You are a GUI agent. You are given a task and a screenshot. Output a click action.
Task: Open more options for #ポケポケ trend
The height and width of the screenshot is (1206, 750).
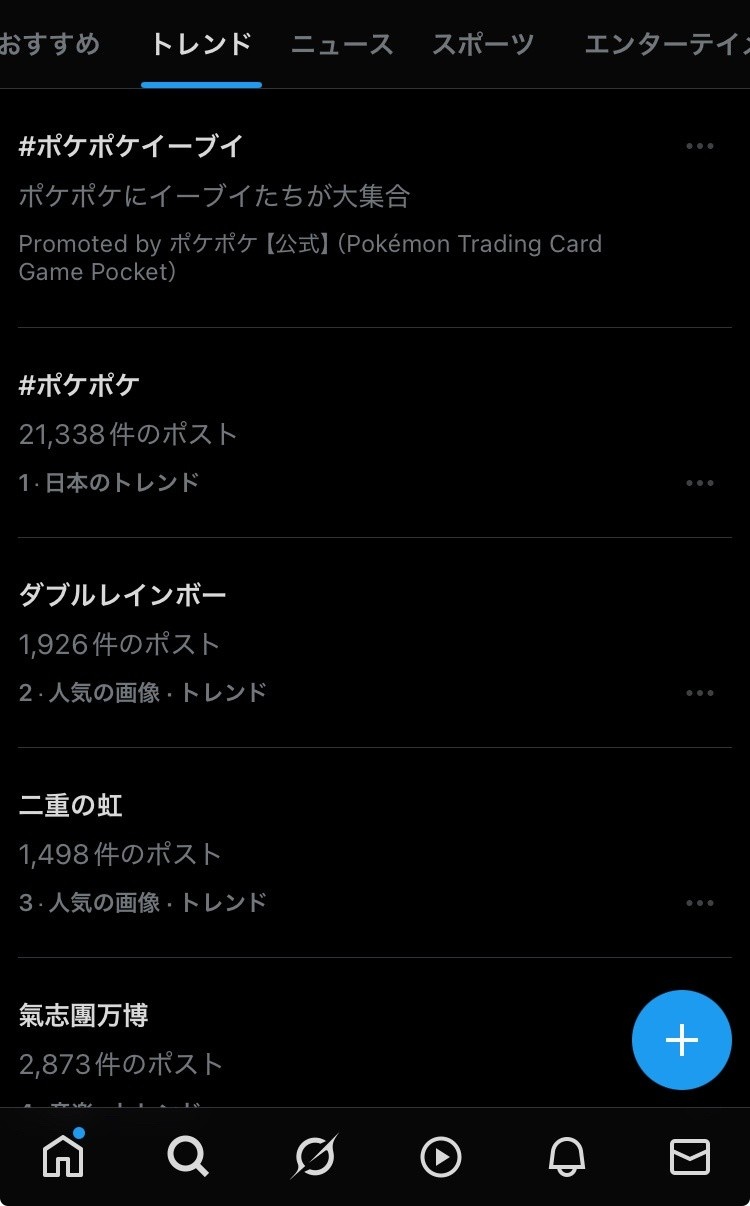click(x=700, y=483)
